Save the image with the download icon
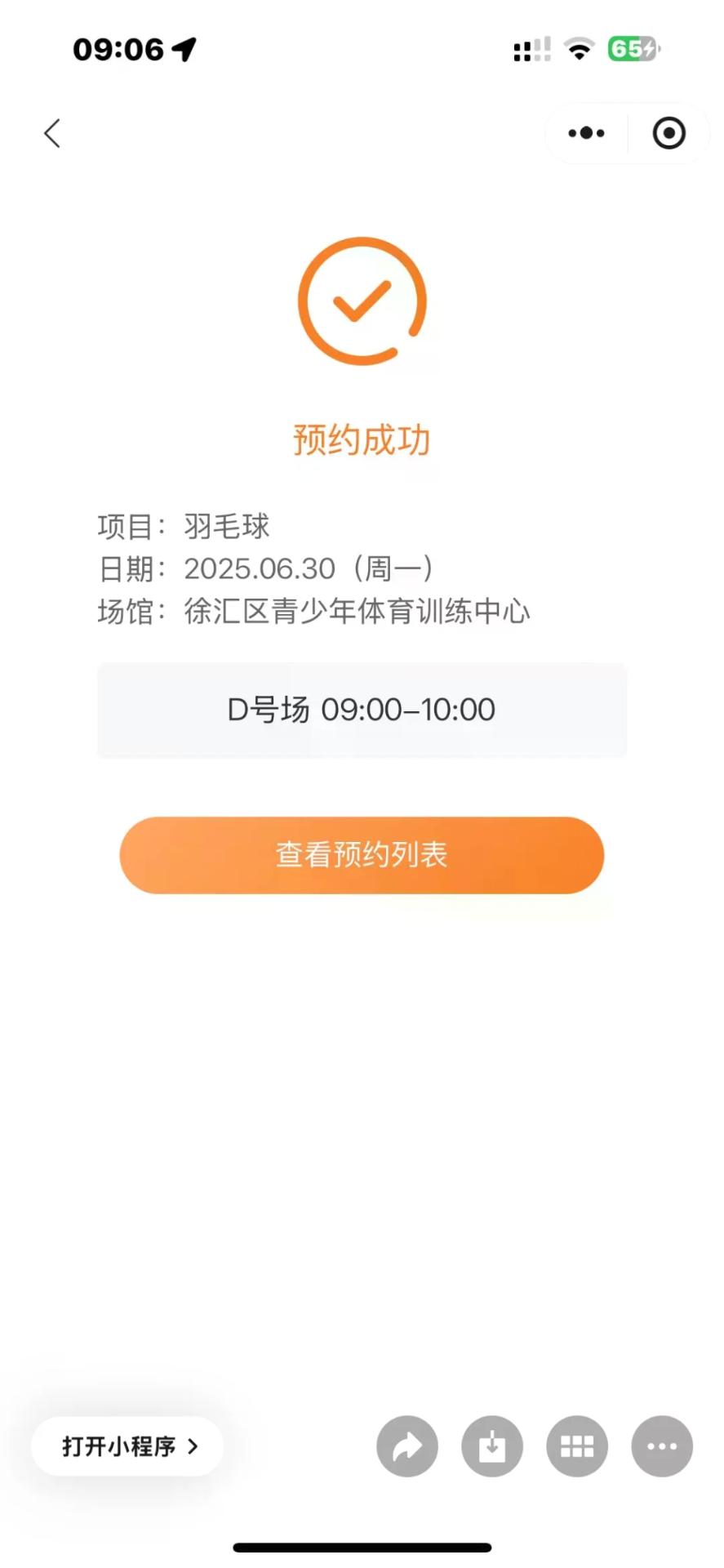Image resolution: width=724 pixels, height=1568 pixels. (492, 1446)
